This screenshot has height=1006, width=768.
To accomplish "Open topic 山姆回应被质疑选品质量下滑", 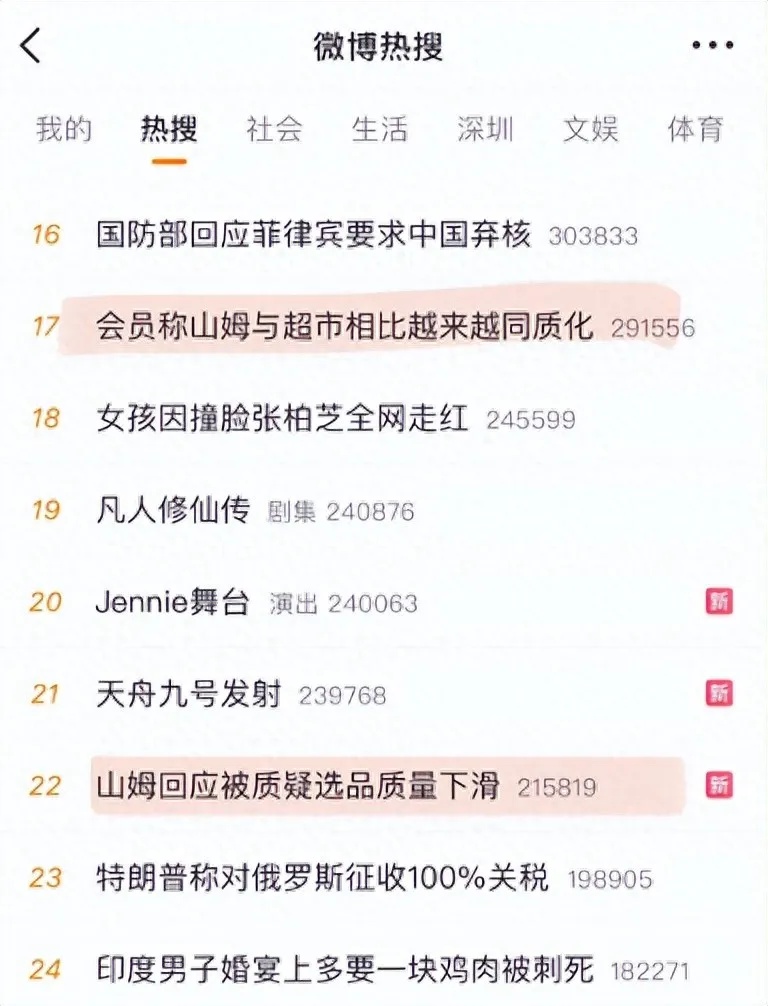I will [298, 786].
